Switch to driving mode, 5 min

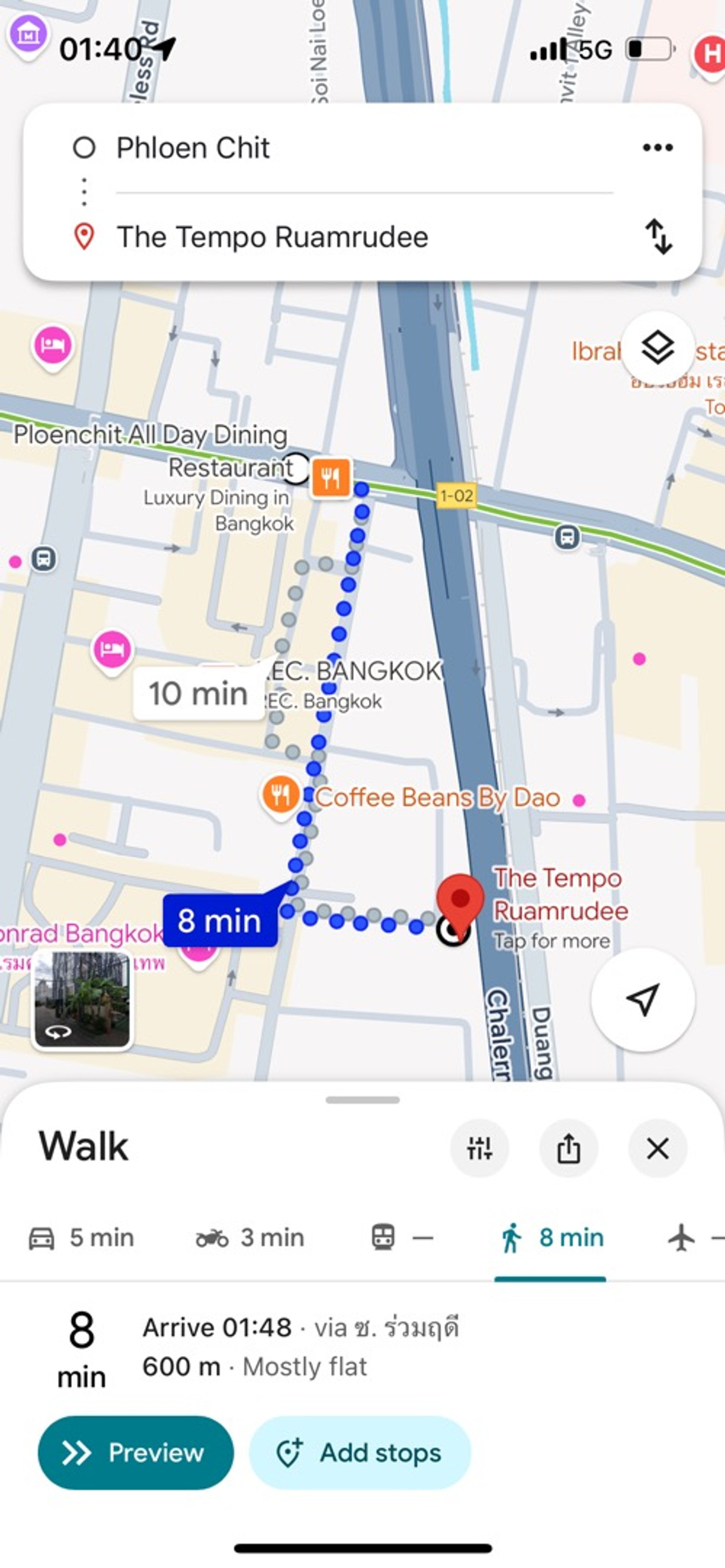82,1238
